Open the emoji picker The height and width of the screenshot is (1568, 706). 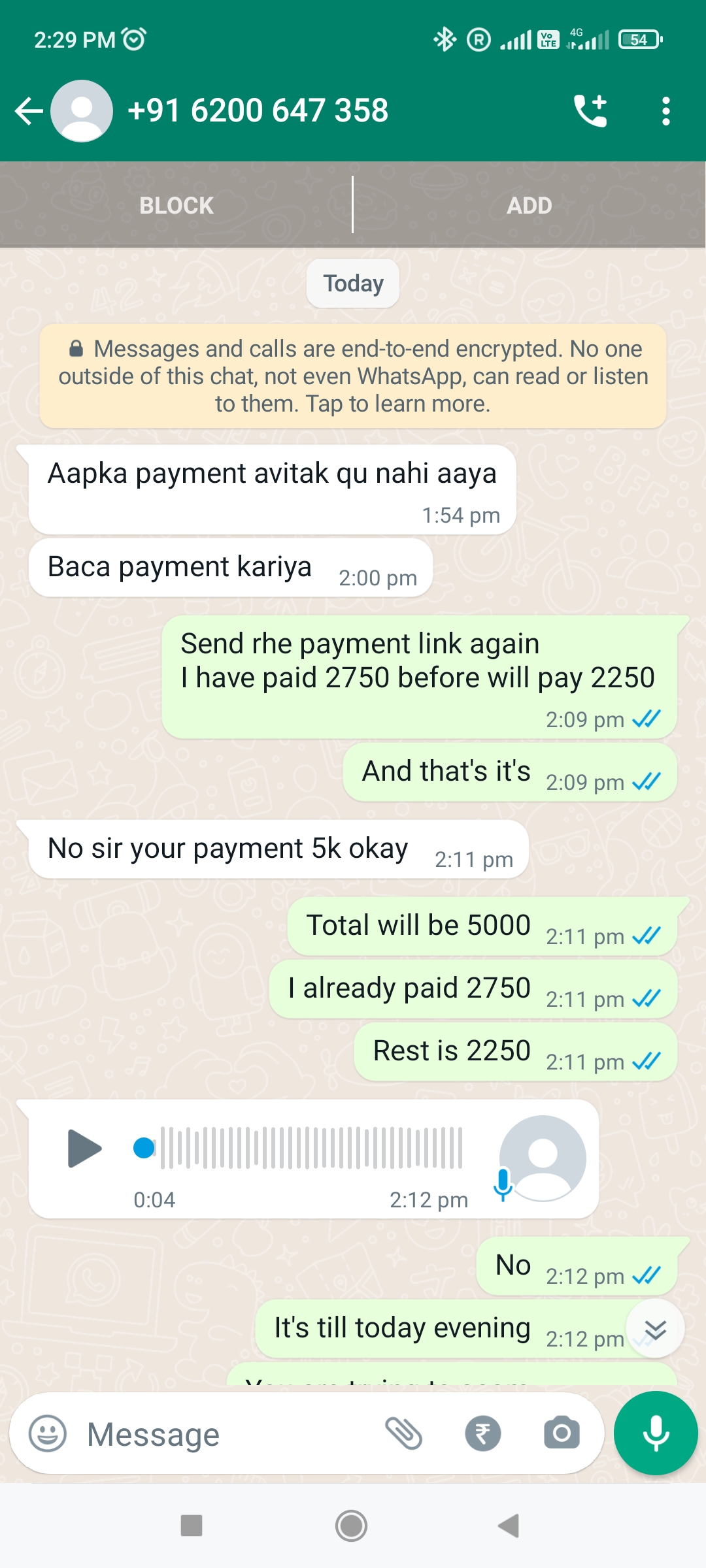pyautogui.click(x=48, y=1434)
